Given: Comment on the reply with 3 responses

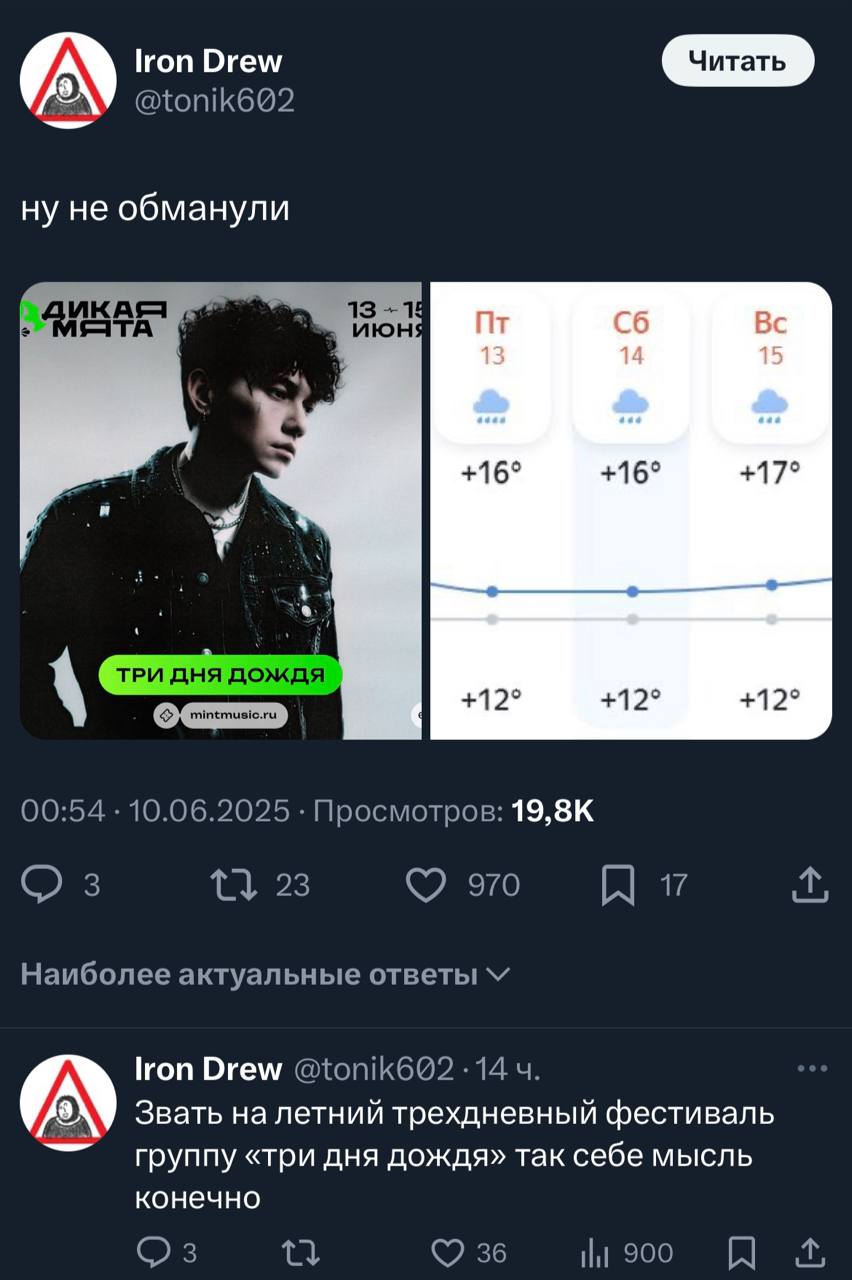Looking at the screenshot, I should click(x=153, y=1253).
